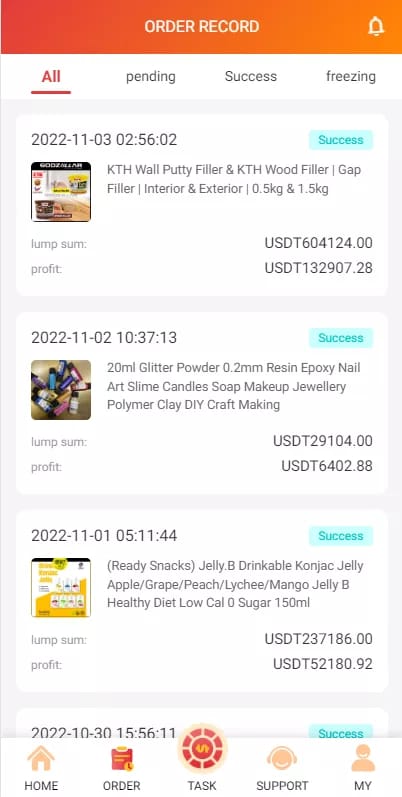Screen dimensions: 402x797
Task: Open the Jelly.B Konjac Jelly order
Action: (202, 601)
